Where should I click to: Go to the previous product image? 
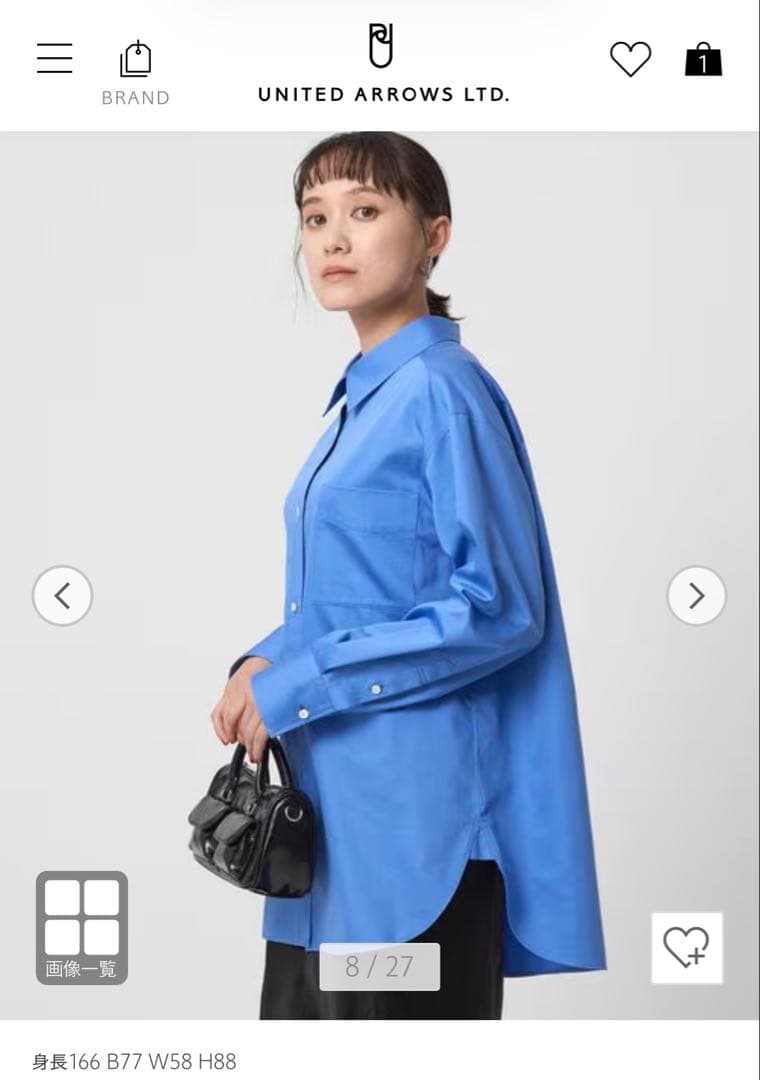coord(62,595)
